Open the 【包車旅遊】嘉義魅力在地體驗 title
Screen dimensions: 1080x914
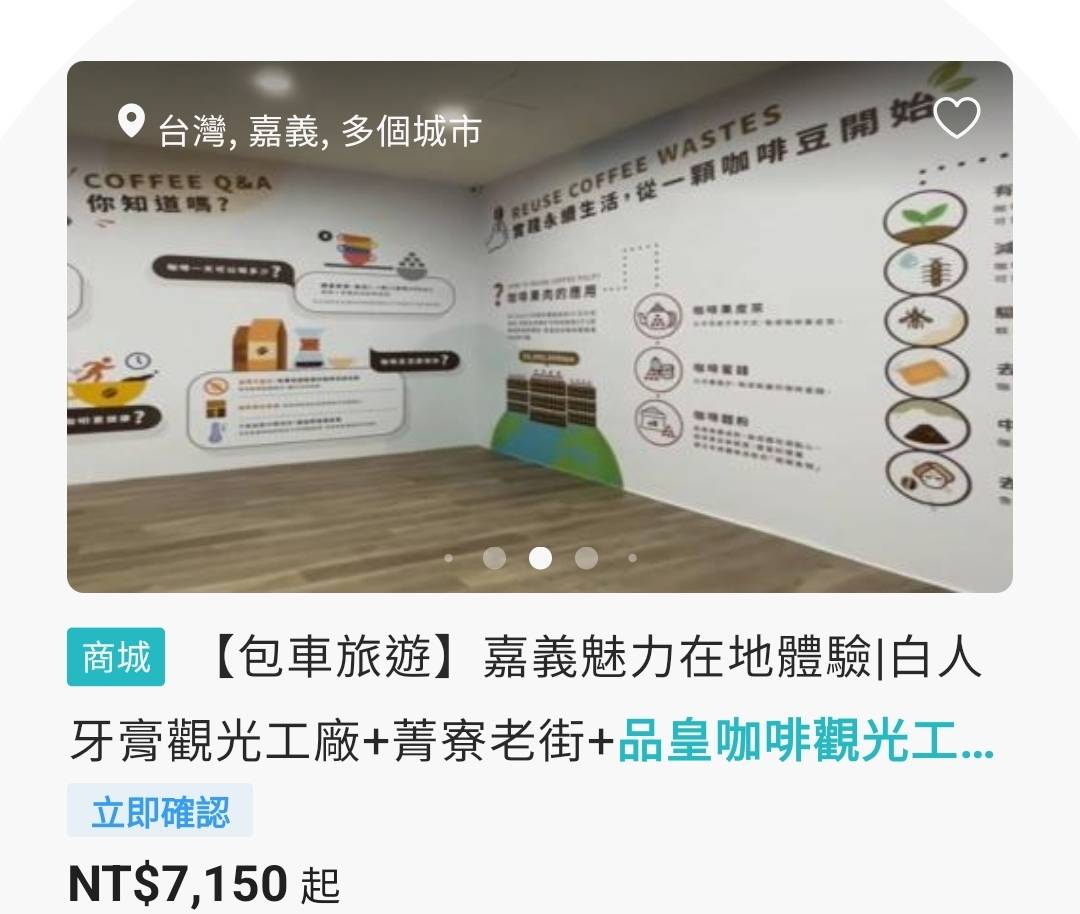click(x=530, y=702)
